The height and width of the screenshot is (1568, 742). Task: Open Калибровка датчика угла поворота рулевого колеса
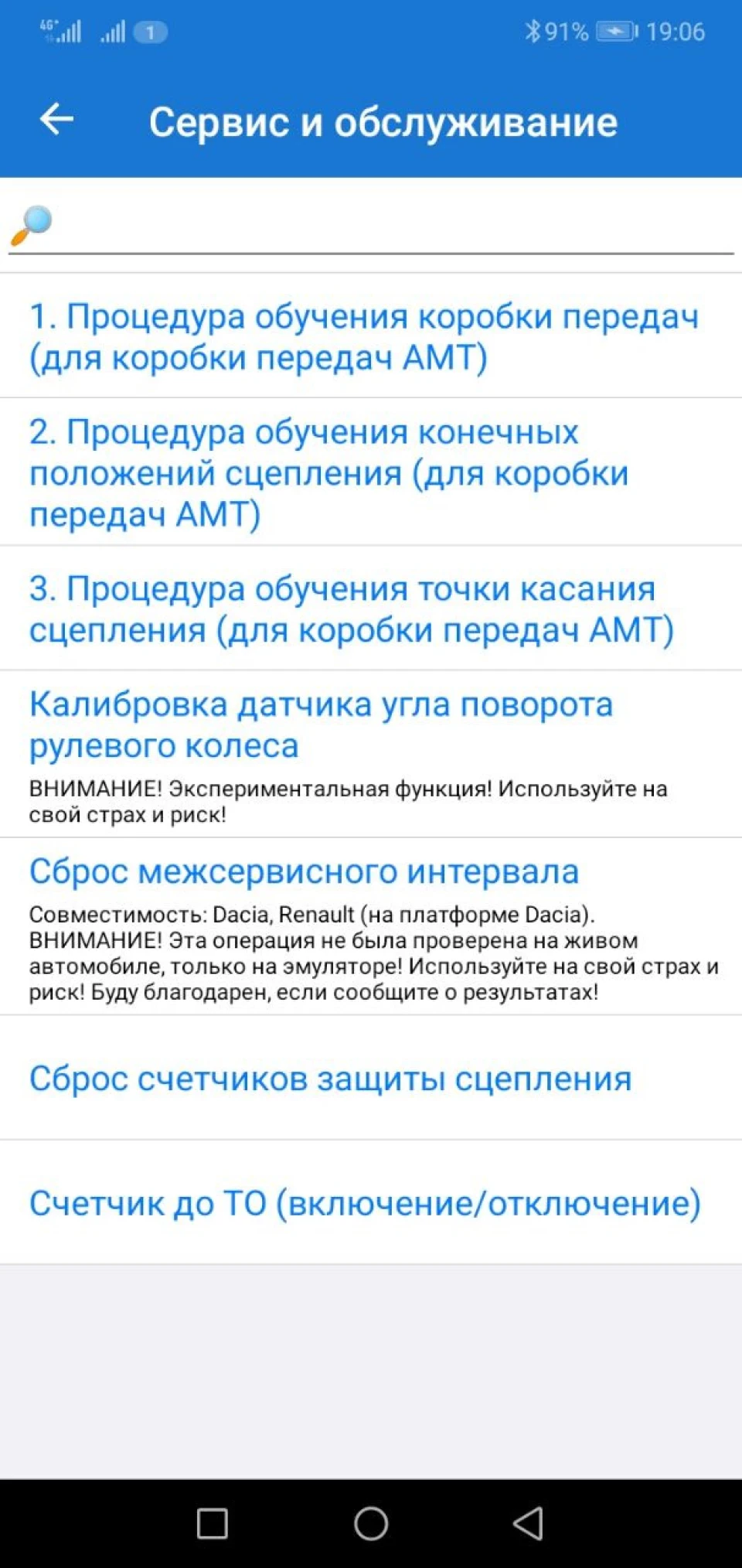[x=371, y=754]
